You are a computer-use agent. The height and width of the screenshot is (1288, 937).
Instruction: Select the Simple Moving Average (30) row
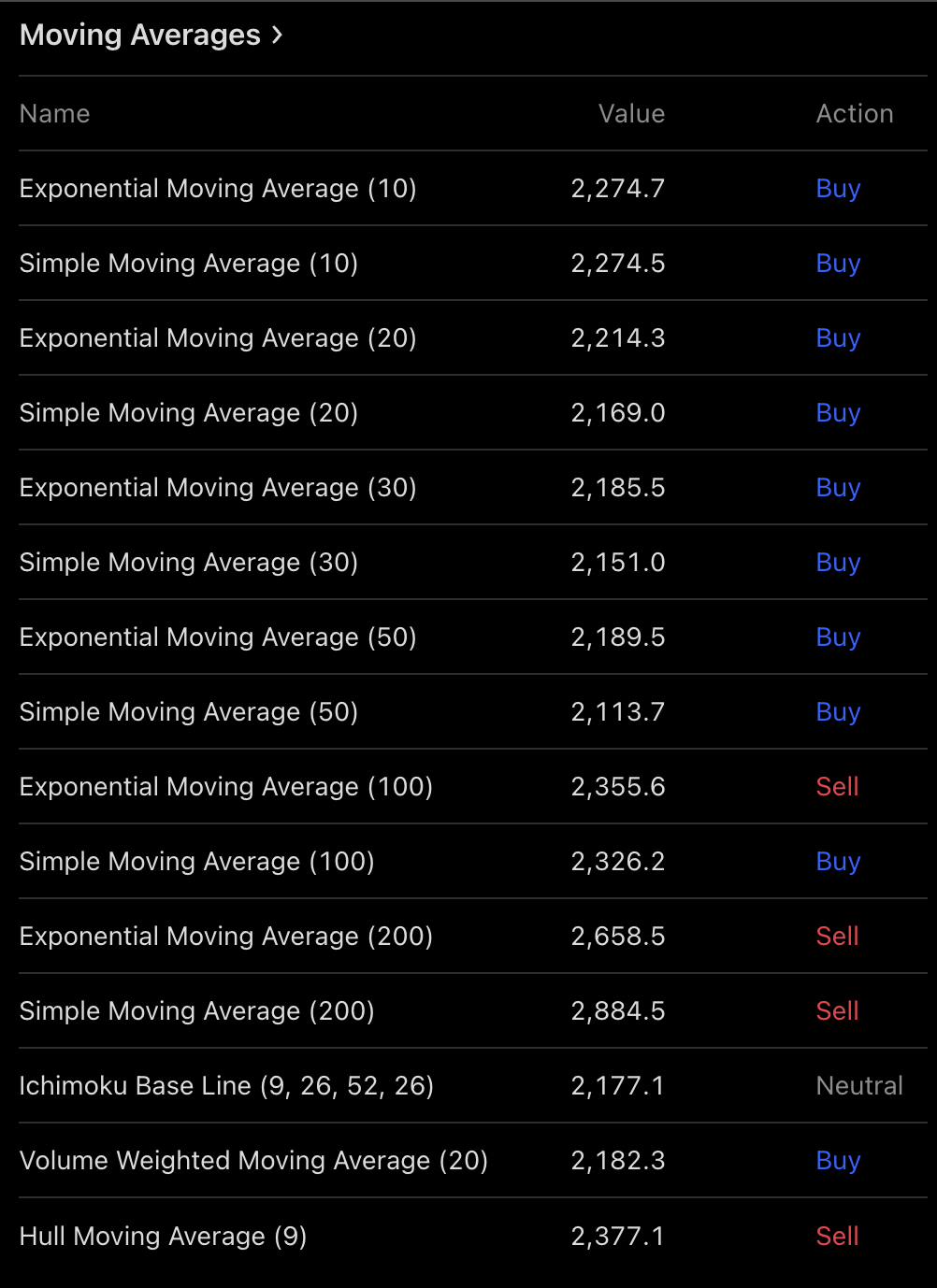[187, 562]
